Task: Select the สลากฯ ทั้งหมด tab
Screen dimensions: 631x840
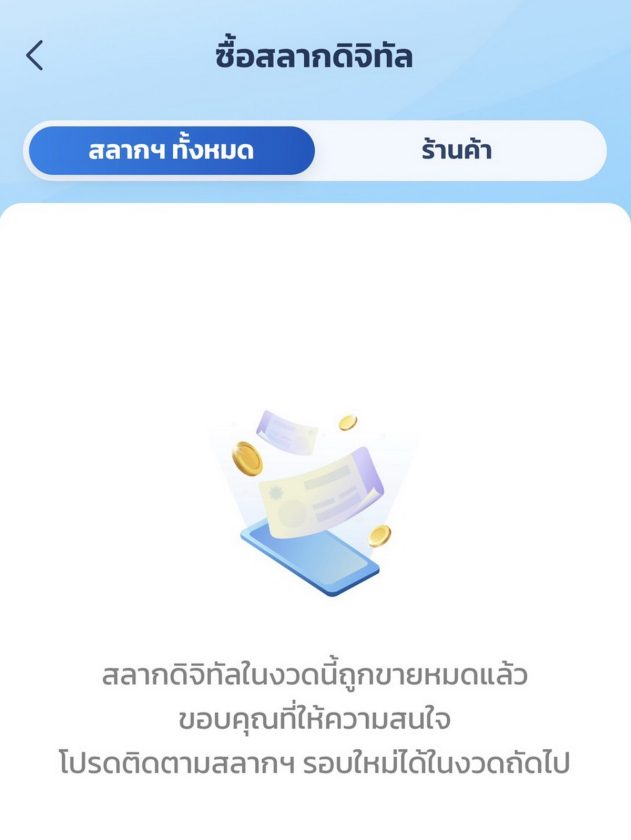Action: (171, 152)
